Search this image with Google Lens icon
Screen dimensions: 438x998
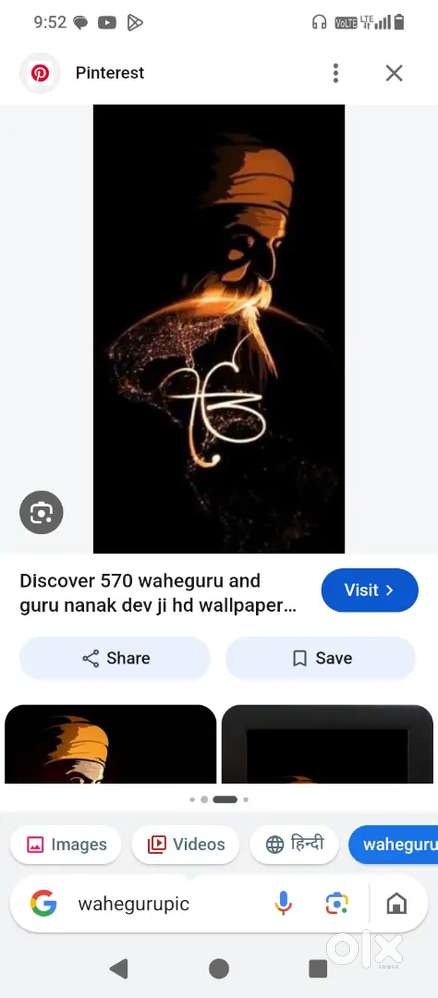coord(41,512)
